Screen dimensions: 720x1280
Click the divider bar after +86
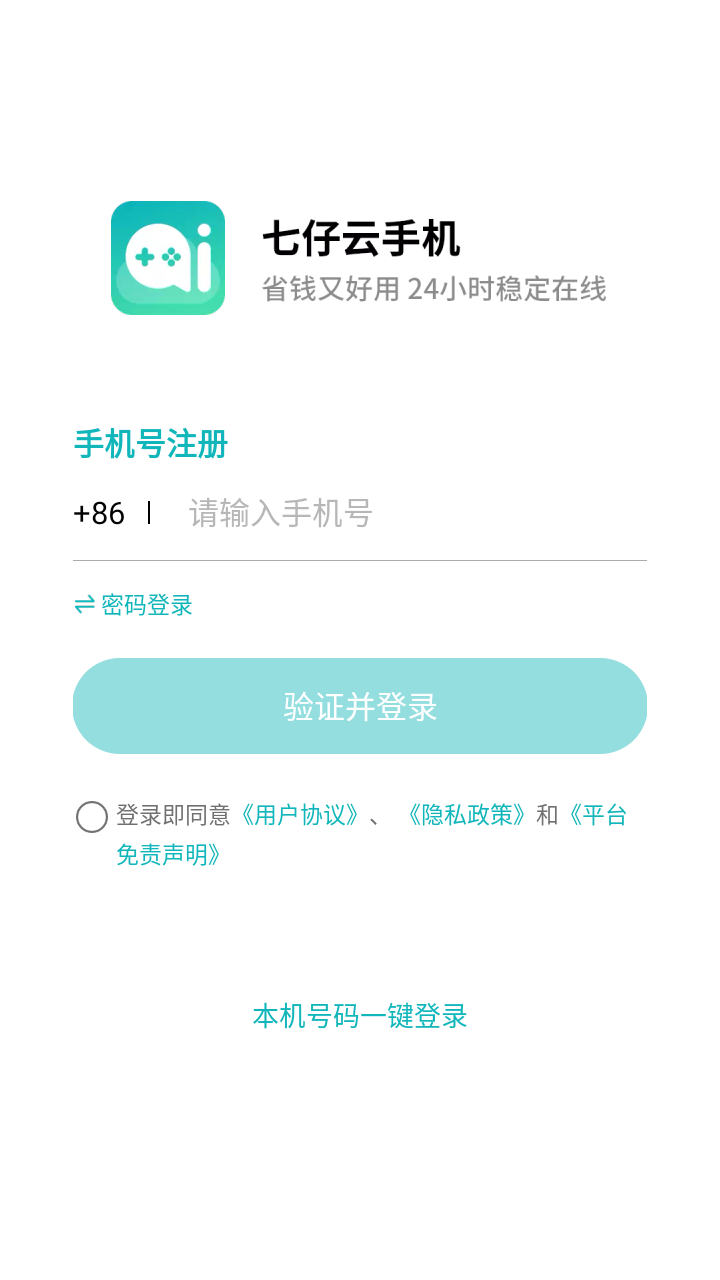point(150,513)
